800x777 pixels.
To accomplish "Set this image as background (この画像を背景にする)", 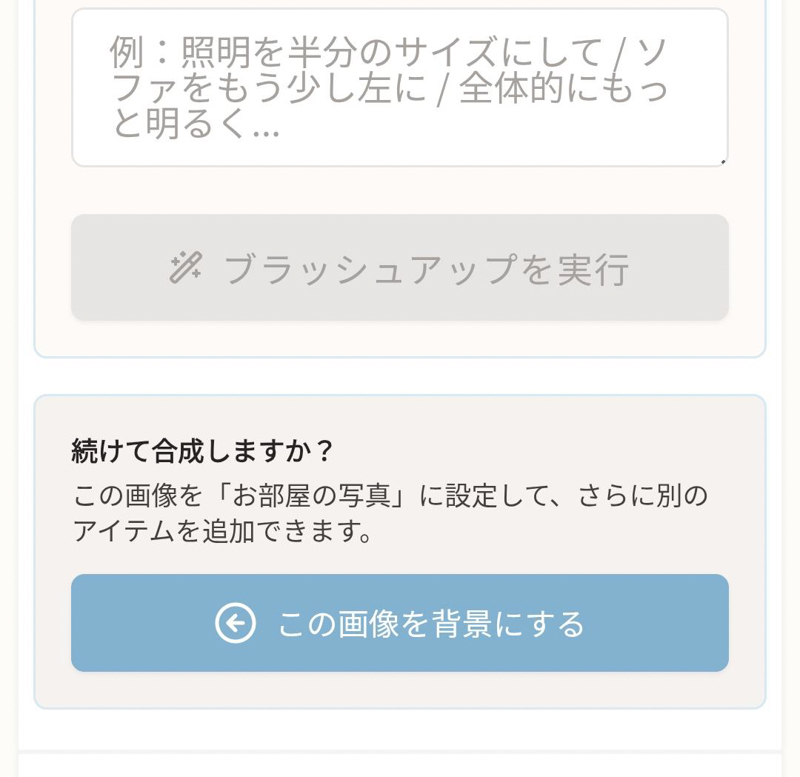I will pos(399,623).
